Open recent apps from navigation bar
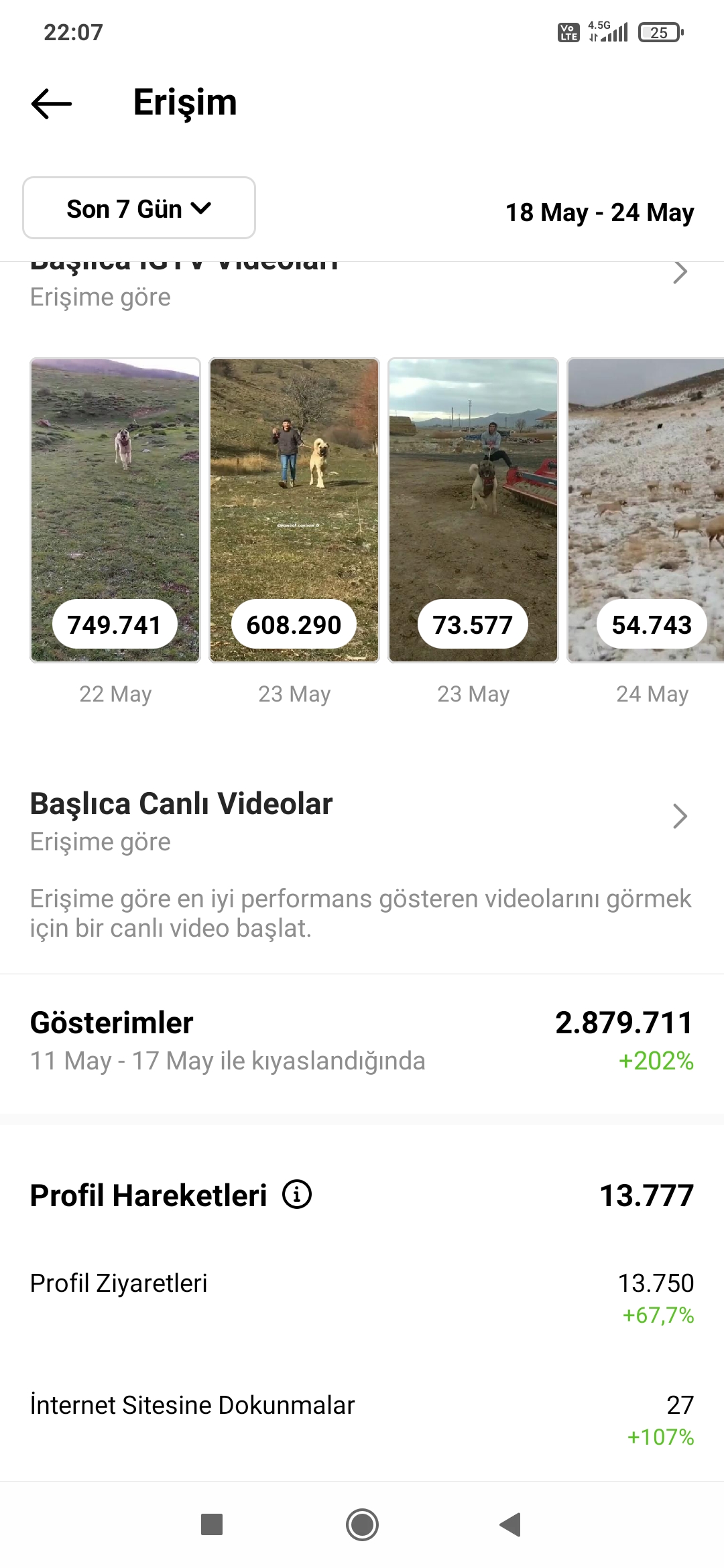This screenshot has width=724, height=1568. pyautogui.click(x=212, y=1524)
